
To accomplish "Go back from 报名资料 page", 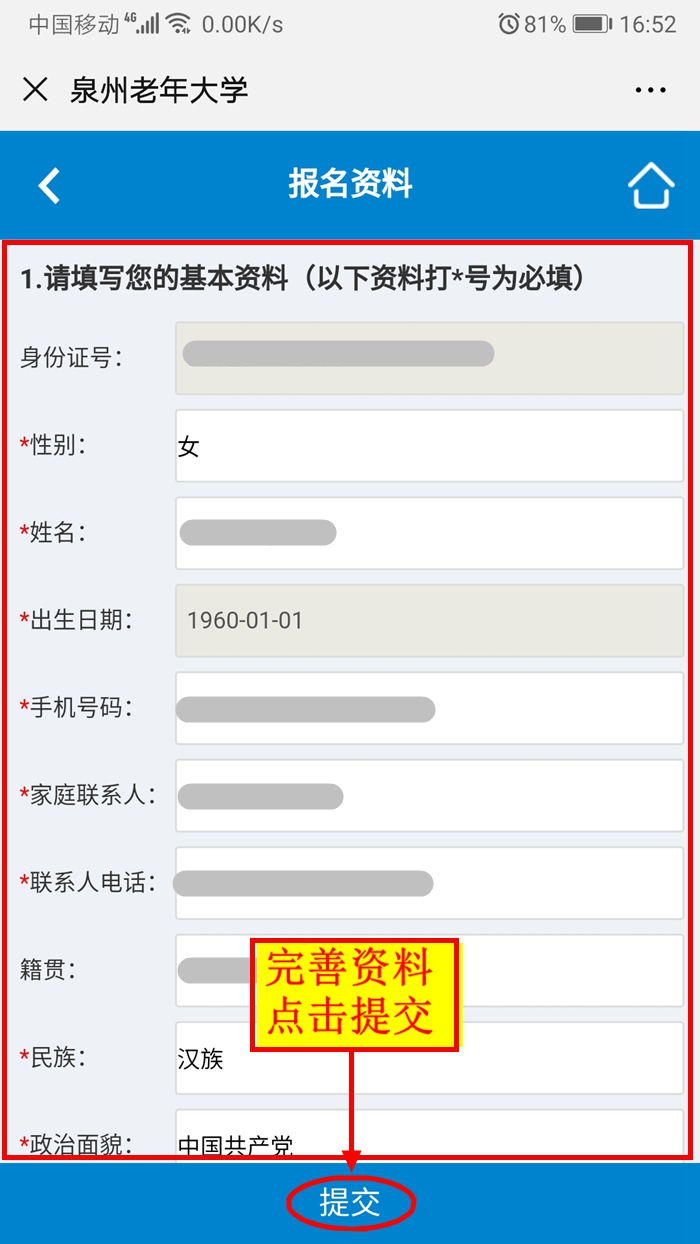I will point(49,185).
